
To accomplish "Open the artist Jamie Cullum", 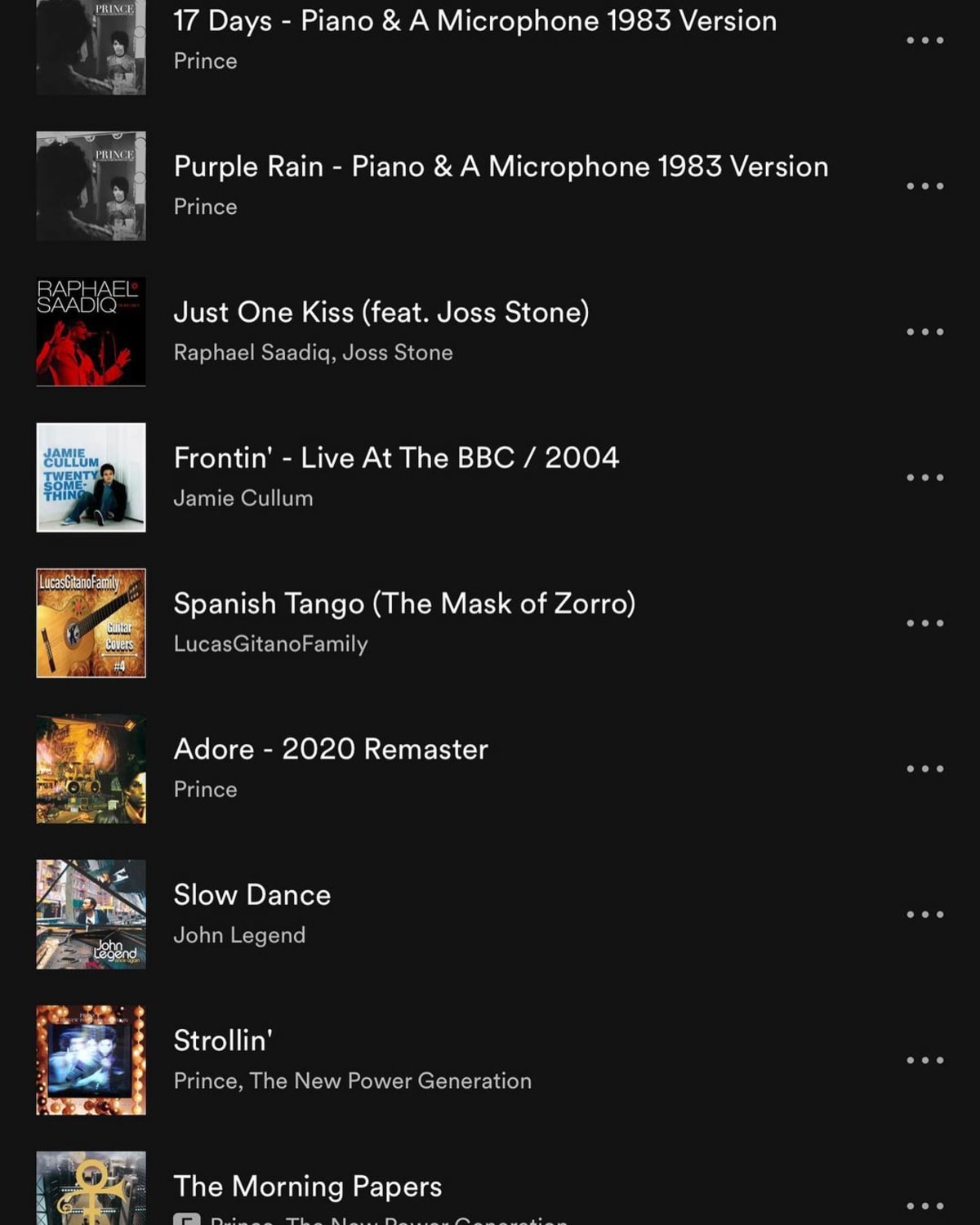I will [243, 498].
